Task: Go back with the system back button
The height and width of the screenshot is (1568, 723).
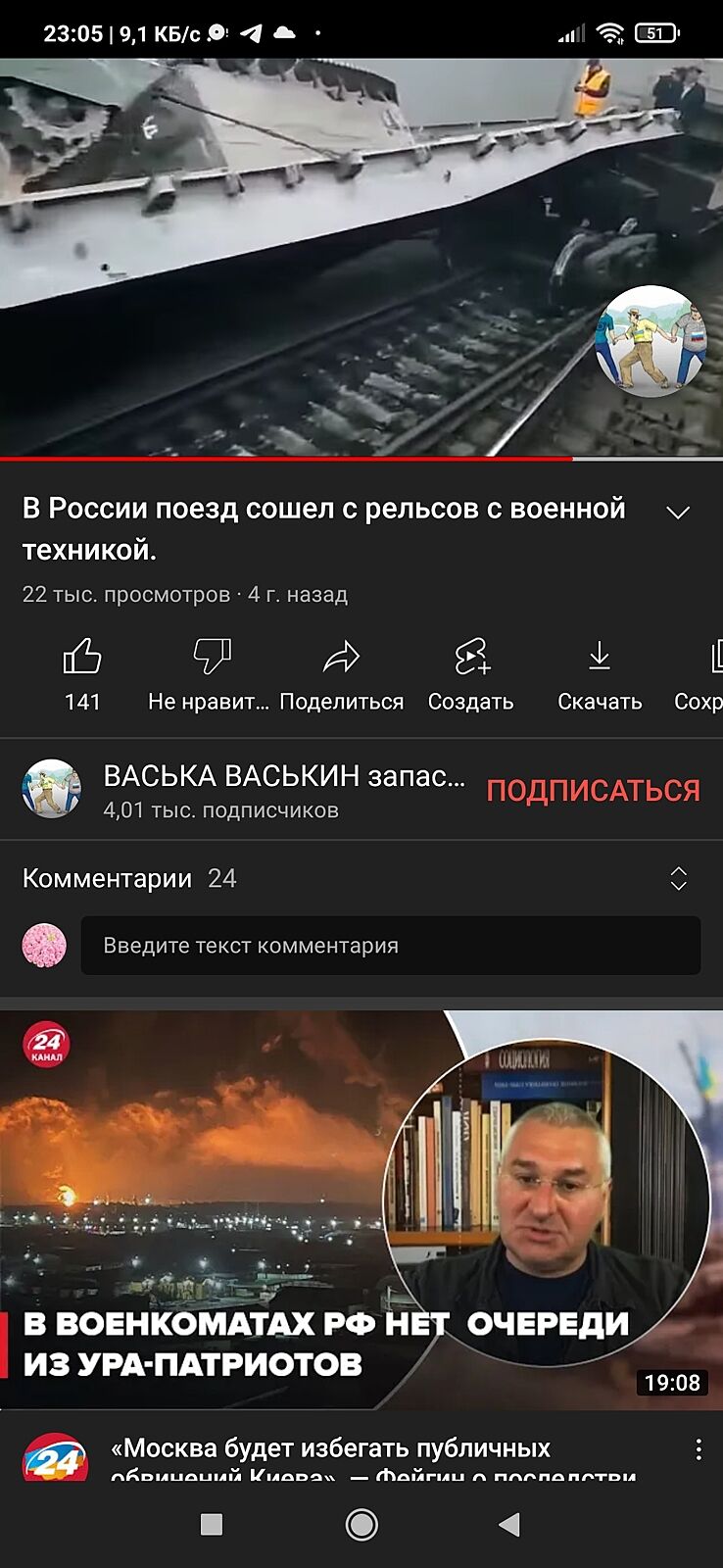Action: (509, 1524)
